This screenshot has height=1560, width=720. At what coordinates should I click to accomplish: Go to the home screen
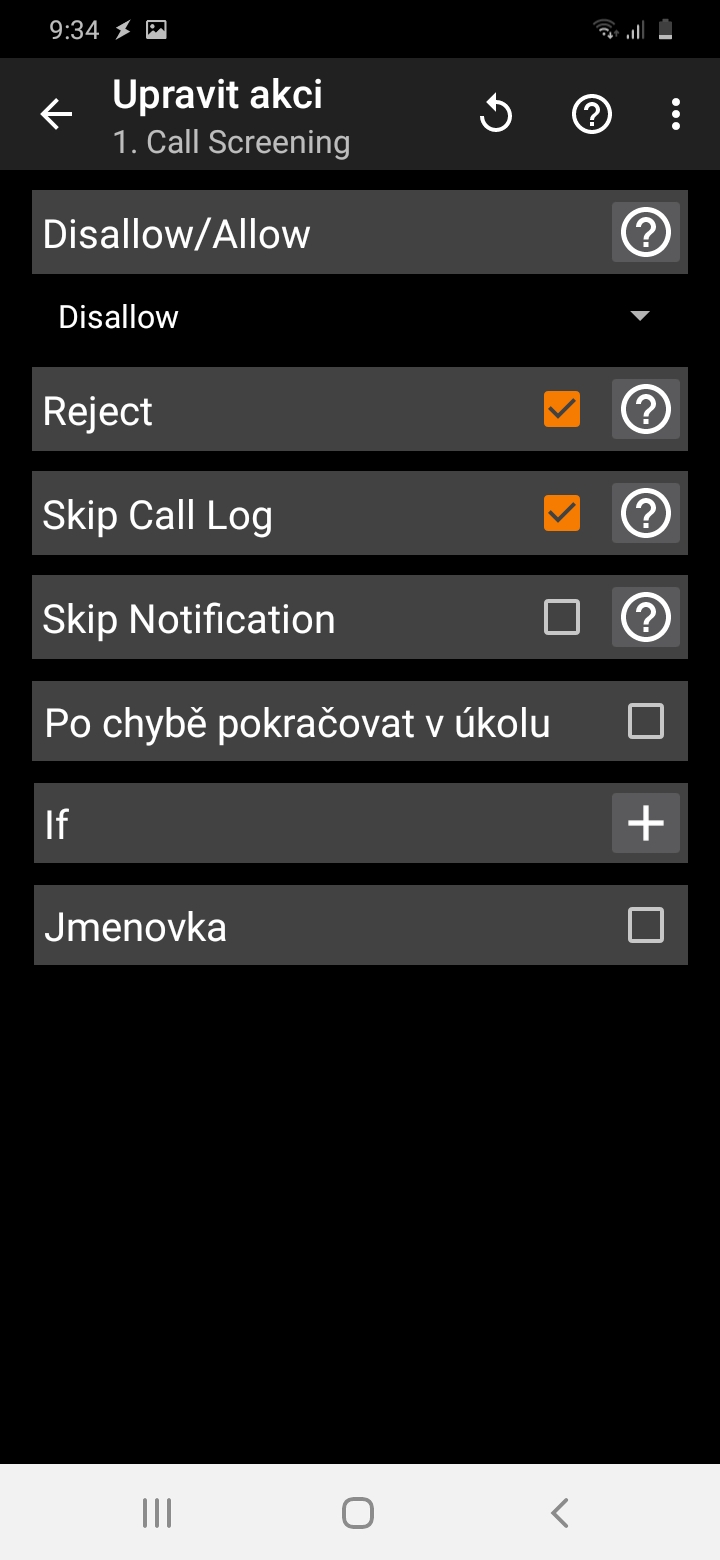(x=358, y=1513)
